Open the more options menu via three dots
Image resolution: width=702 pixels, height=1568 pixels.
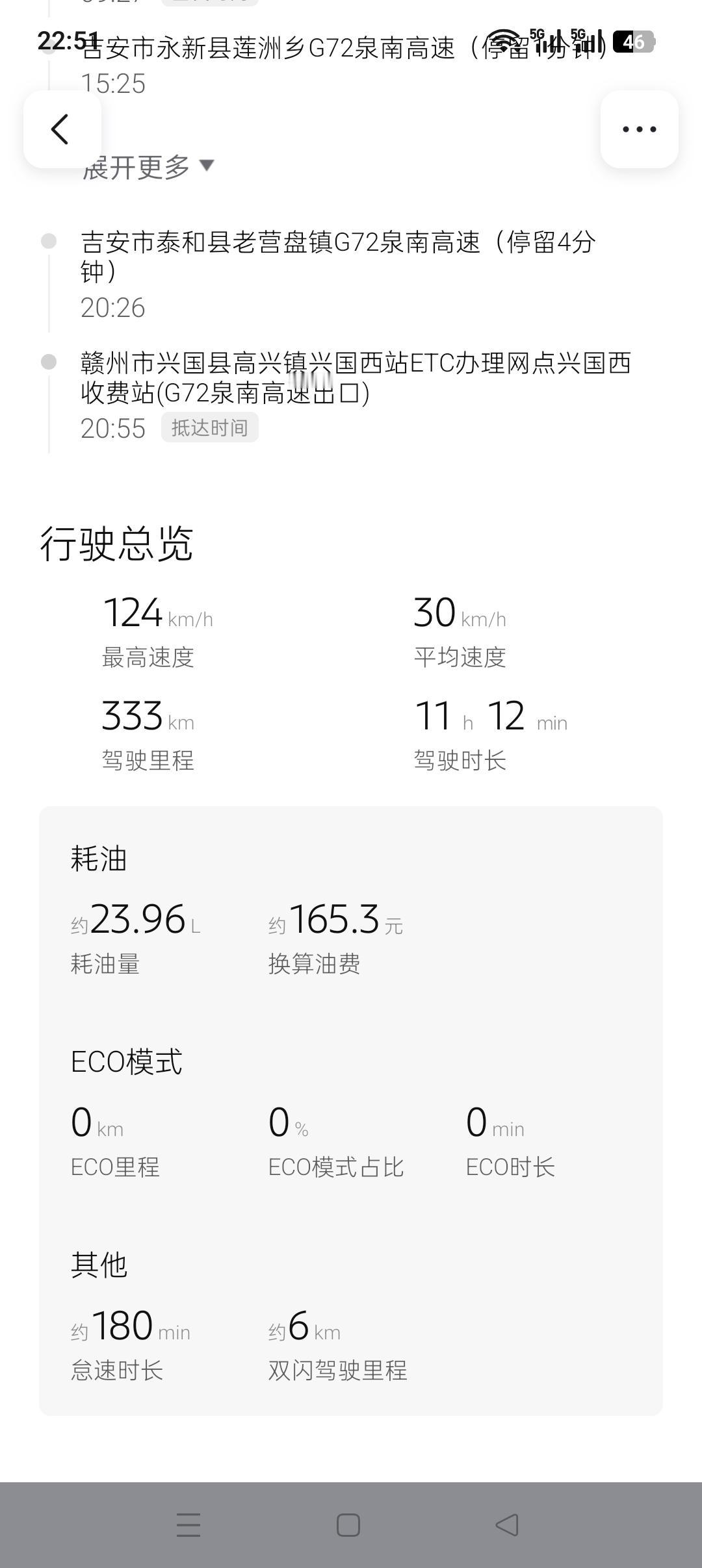[640, 128]
